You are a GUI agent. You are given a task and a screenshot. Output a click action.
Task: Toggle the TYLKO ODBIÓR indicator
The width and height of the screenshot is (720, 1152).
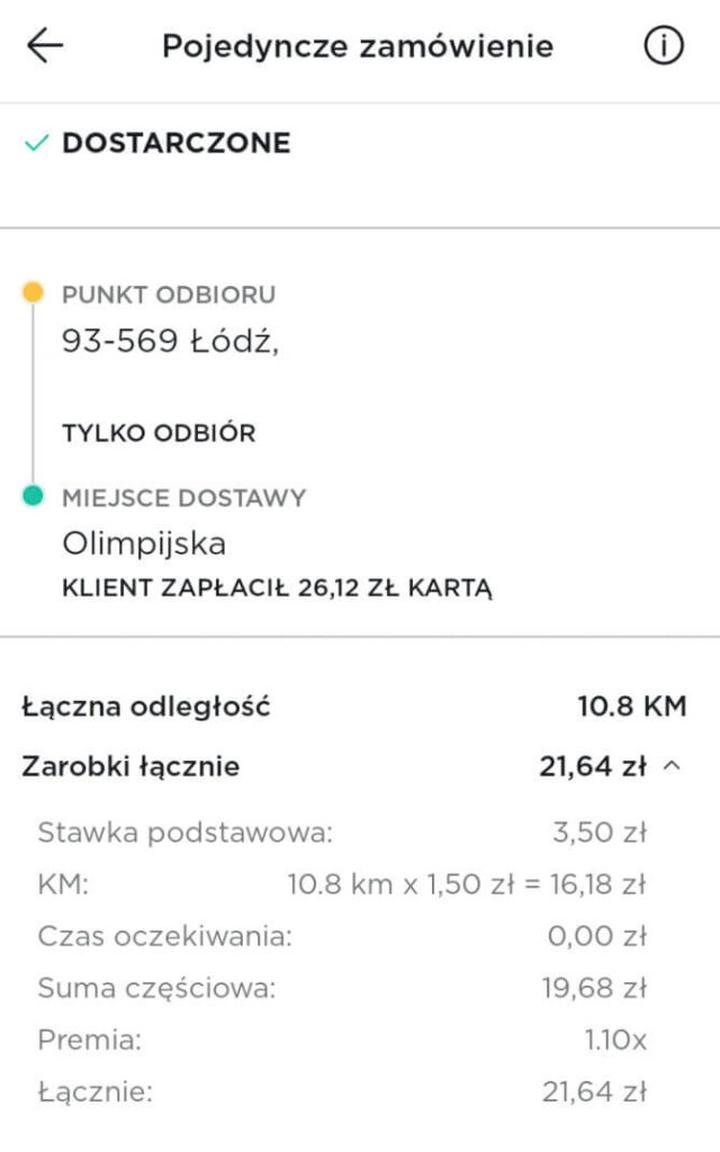[160, 433]
